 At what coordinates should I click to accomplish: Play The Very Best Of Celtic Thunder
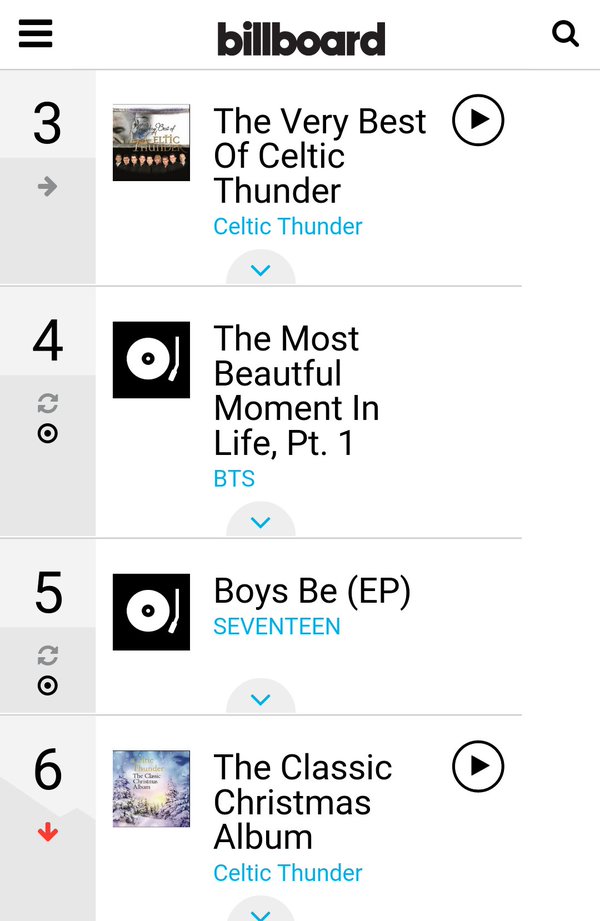click(x=478, y=120)
